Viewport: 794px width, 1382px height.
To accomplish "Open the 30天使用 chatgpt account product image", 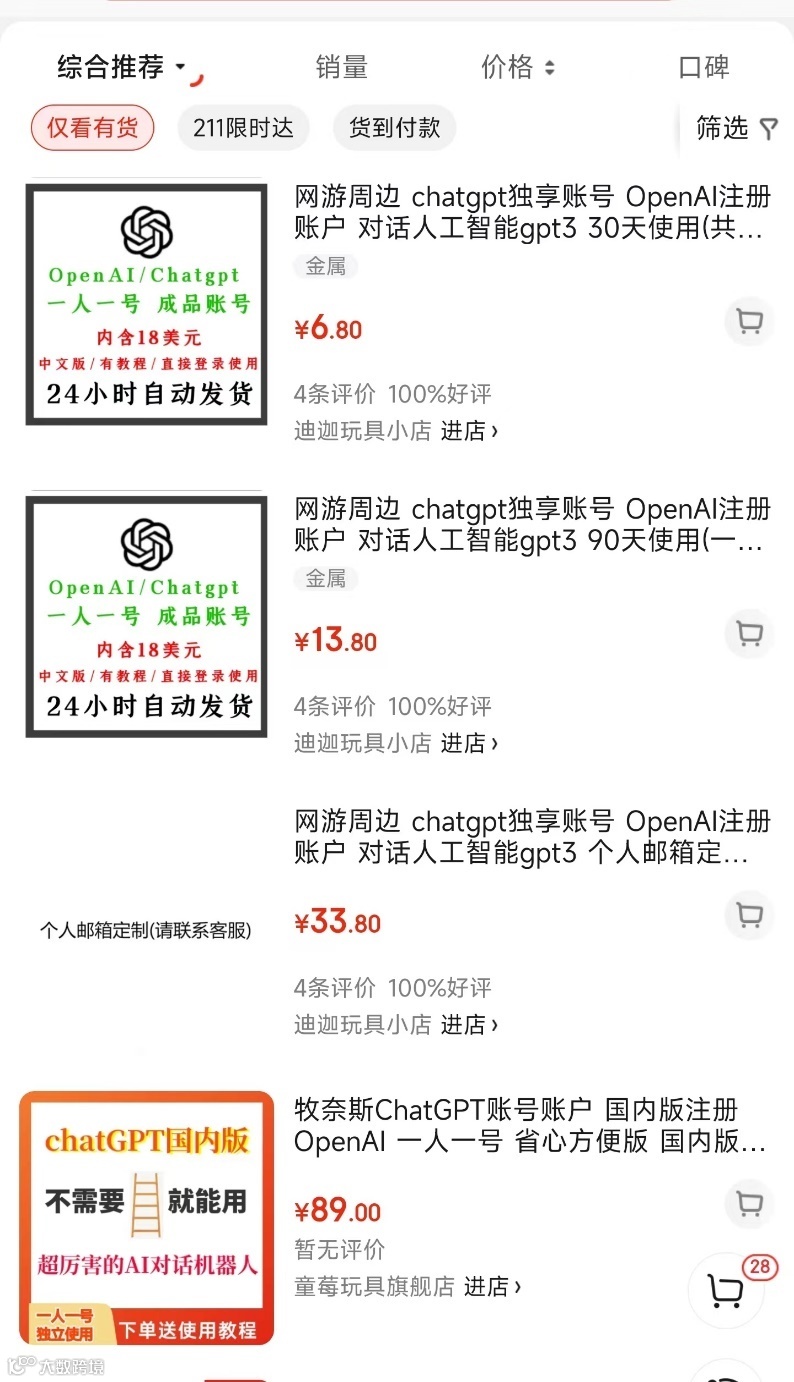I will [146, 304].
